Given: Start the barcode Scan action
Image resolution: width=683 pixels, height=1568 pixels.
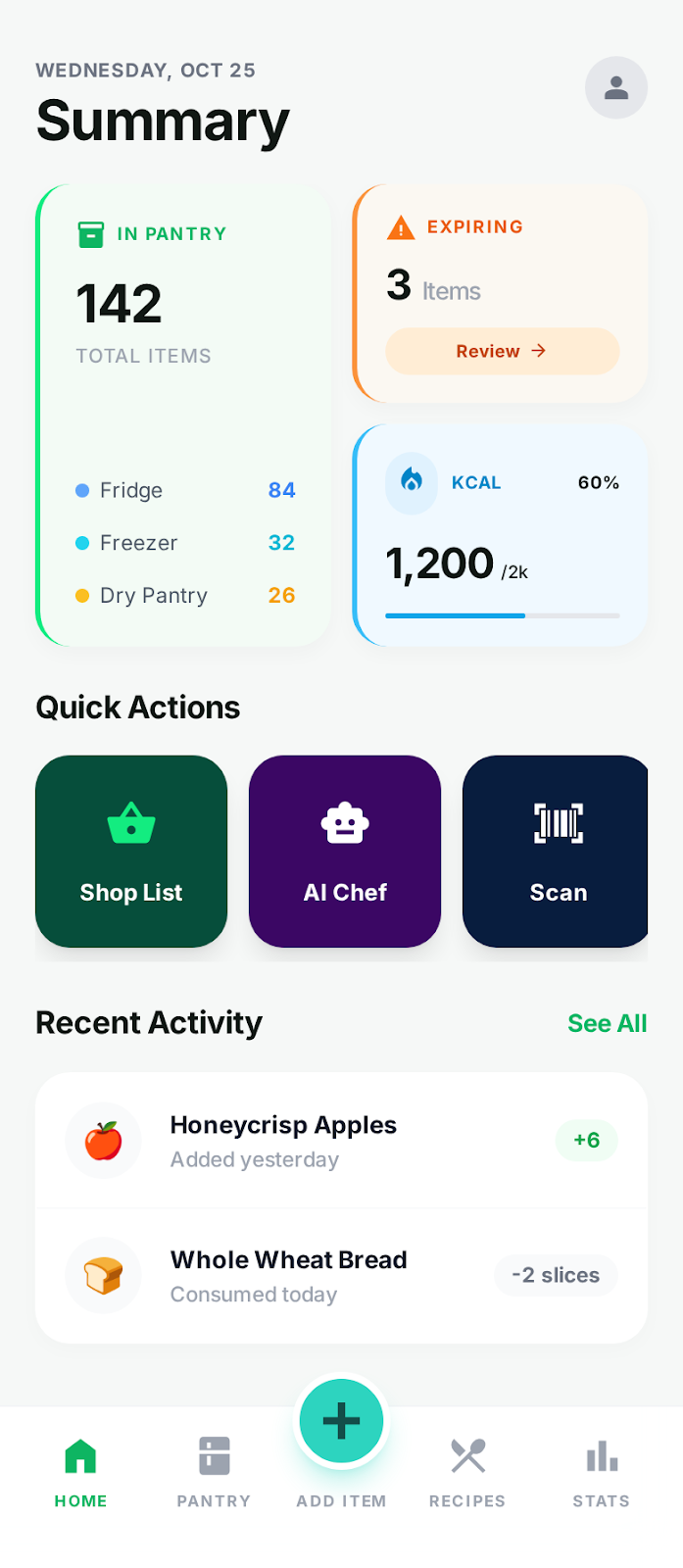Looking at the screenshot, I should click(x=556, y=851).
